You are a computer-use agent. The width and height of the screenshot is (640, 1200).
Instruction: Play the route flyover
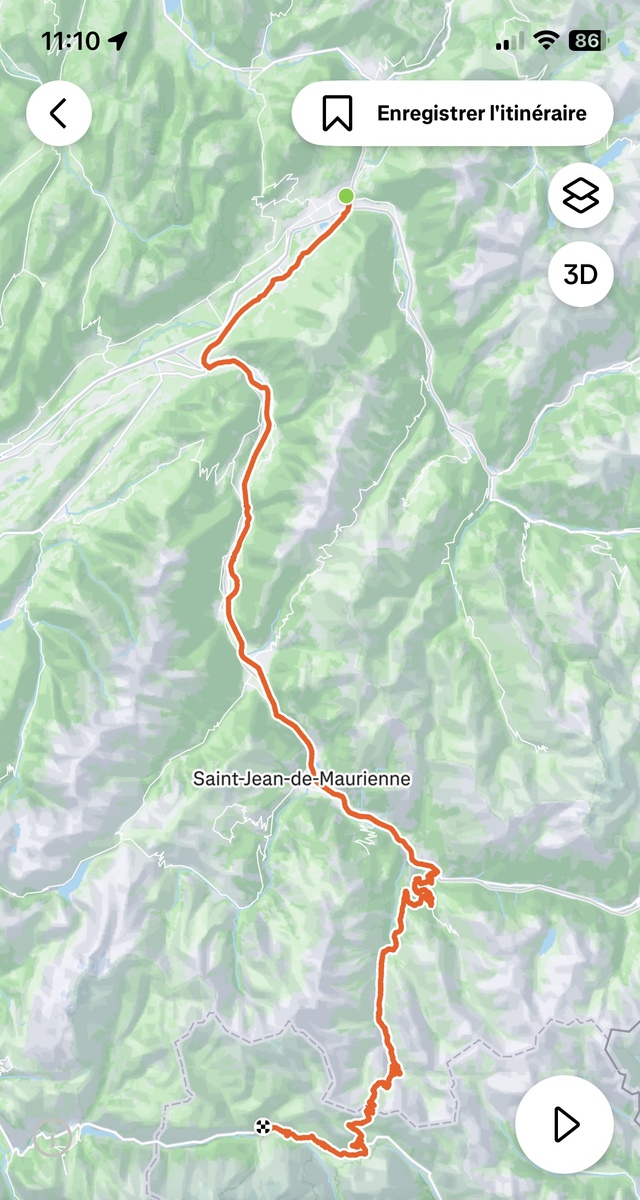pyautogui.click(x=565, y=1124)
